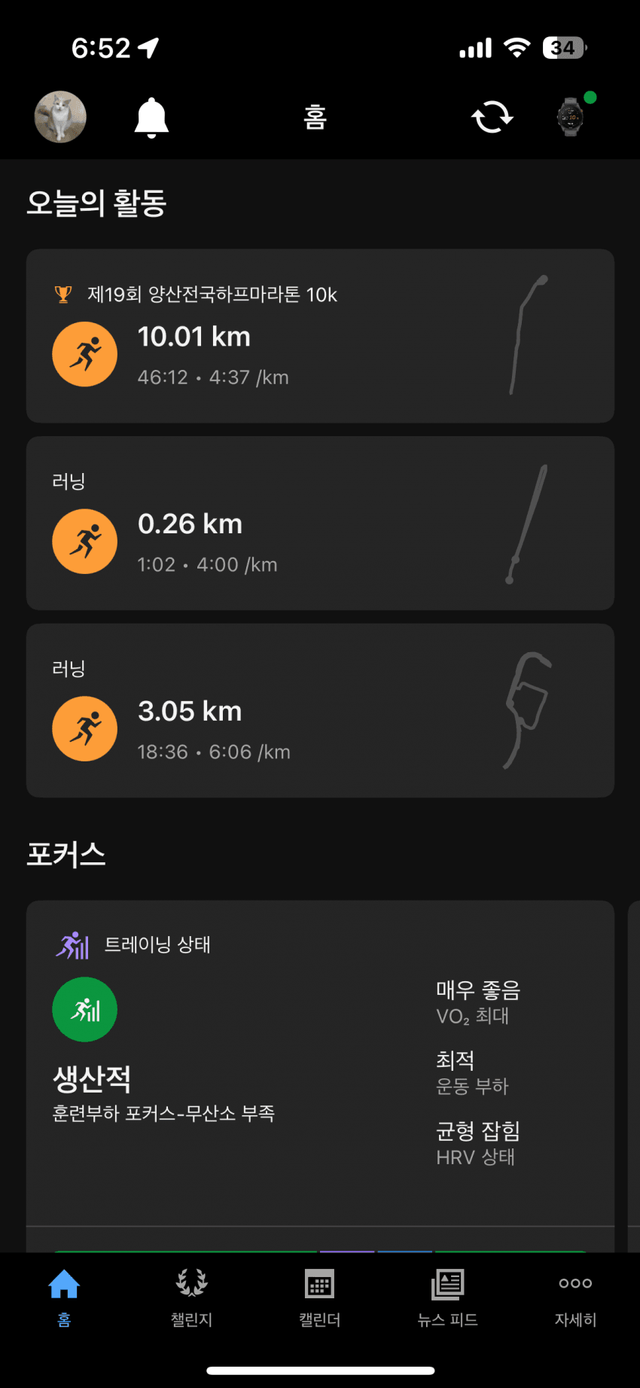Image resolution: width=640 pixels, height=1388 pixels.
Task: Go to the 홈 tab
Action: [x=64, y=1297]
